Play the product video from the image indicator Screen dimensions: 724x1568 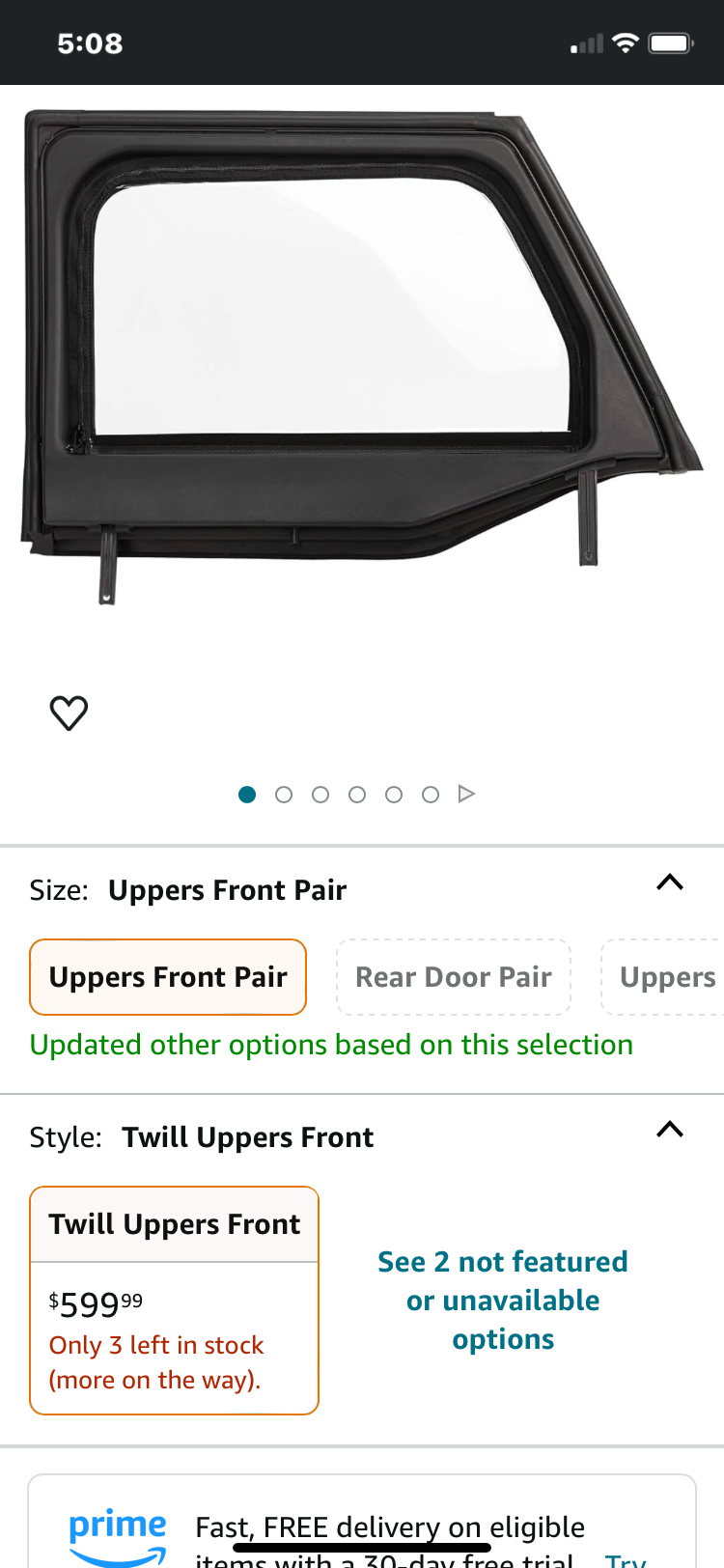[x=466, y=794]
